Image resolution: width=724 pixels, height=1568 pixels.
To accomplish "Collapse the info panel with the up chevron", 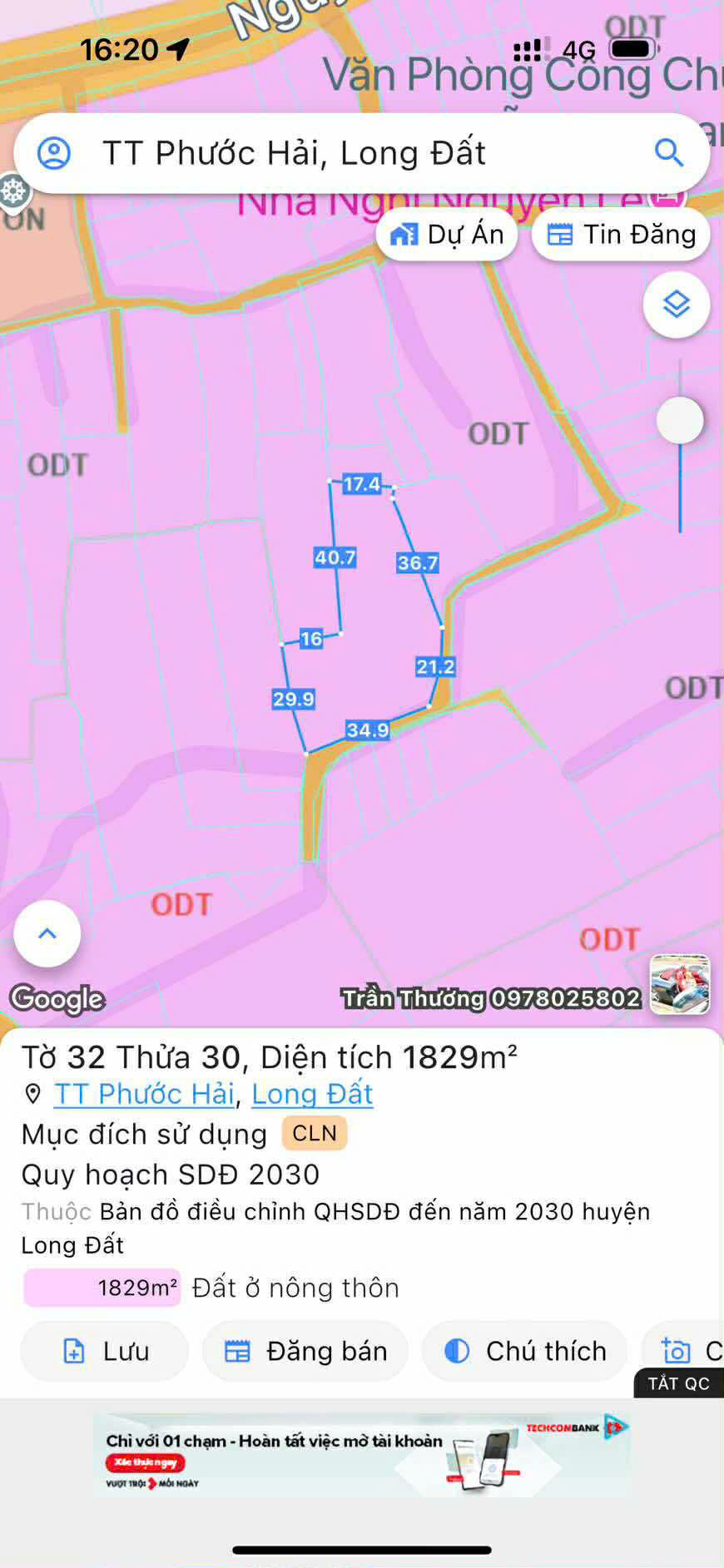I will (x=47, y=933).
